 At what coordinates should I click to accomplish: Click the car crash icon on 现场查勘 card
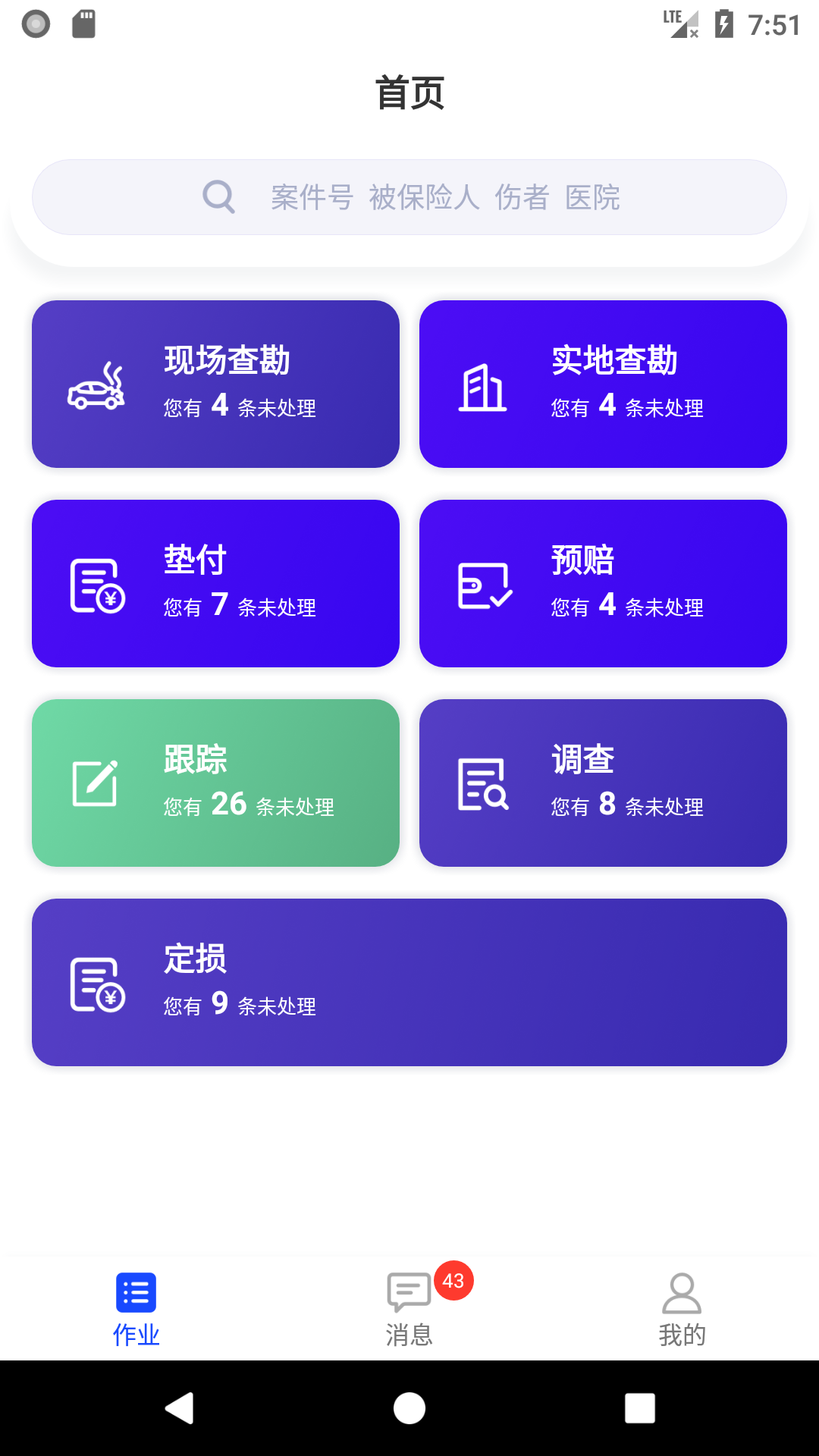[x=96, y=386]
